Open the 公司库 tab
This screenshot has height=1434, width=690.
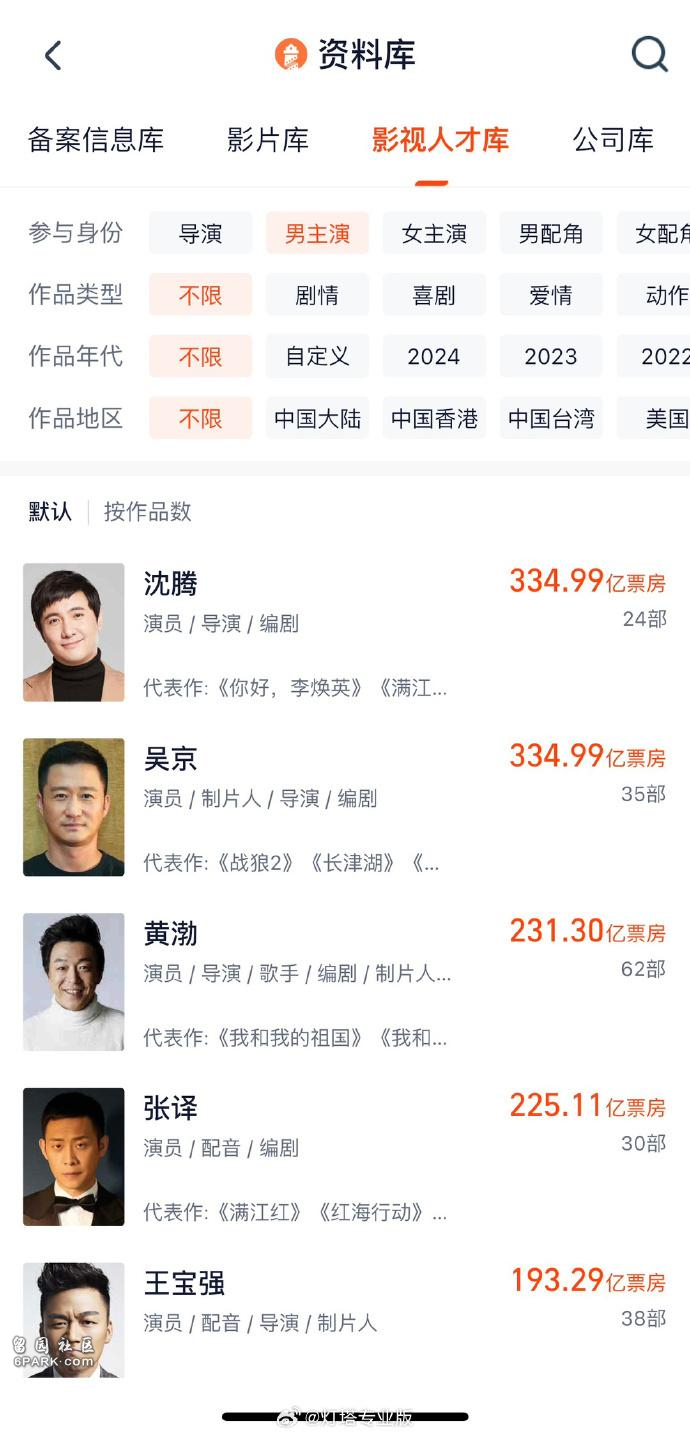click(613, 140)
